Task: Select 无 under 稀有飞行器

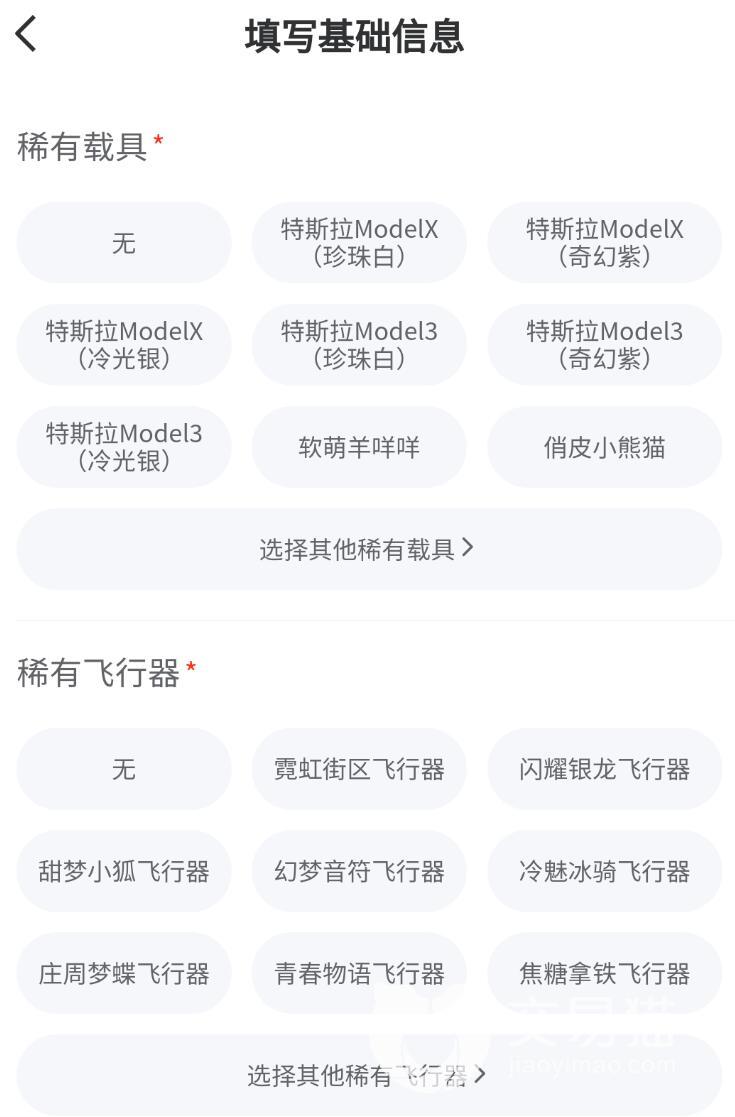Action: pos(124,769)
